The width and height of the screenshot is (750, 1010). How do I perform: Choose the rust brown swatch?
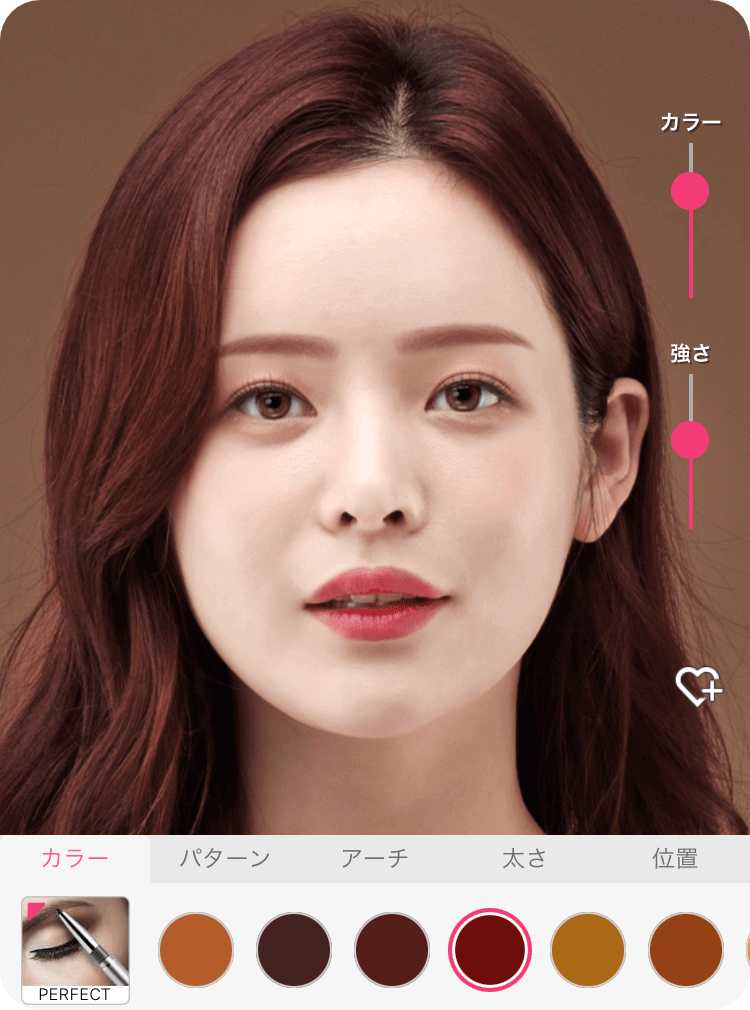686,950
